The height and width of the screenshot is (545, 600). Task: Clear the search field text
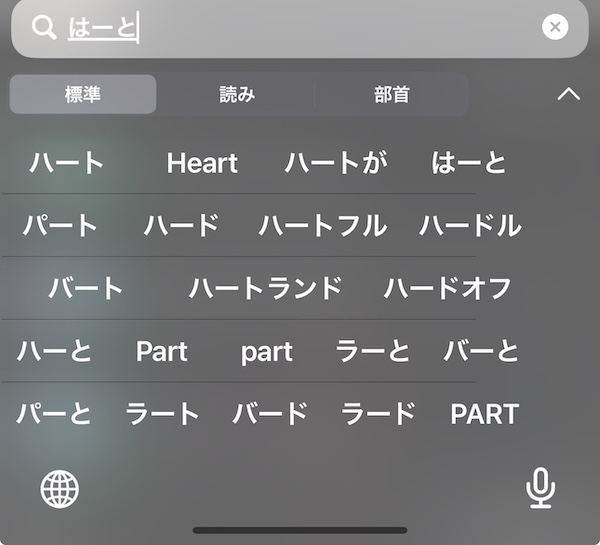pyautogui.click(x=555, y=27)
